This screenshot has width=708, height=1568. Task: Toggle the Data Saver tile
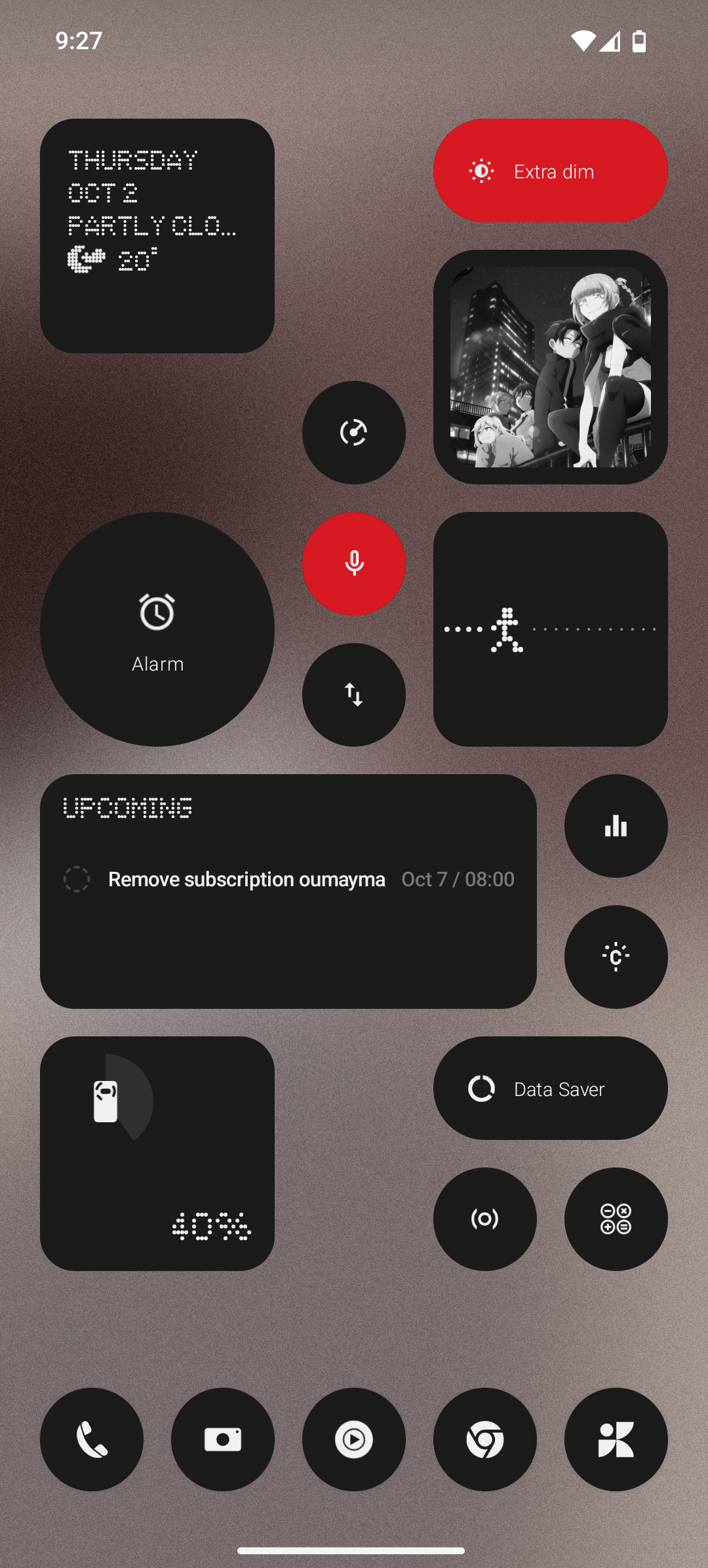point(551,1088)
